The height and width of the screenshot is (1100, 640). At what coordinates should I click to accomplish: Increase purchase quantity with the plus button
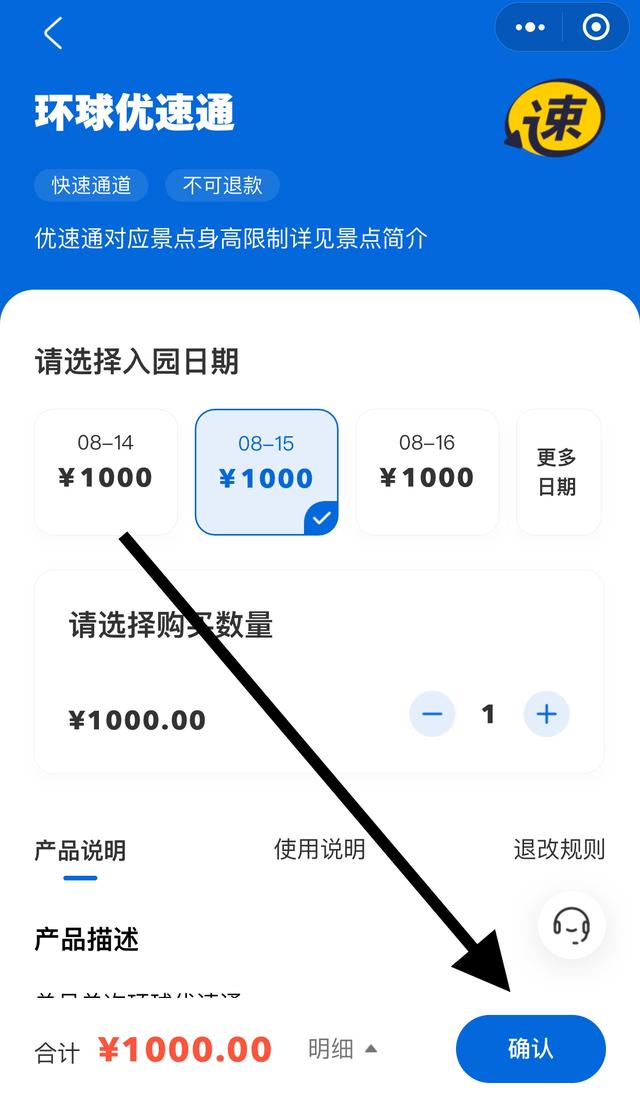coord(546,714)
